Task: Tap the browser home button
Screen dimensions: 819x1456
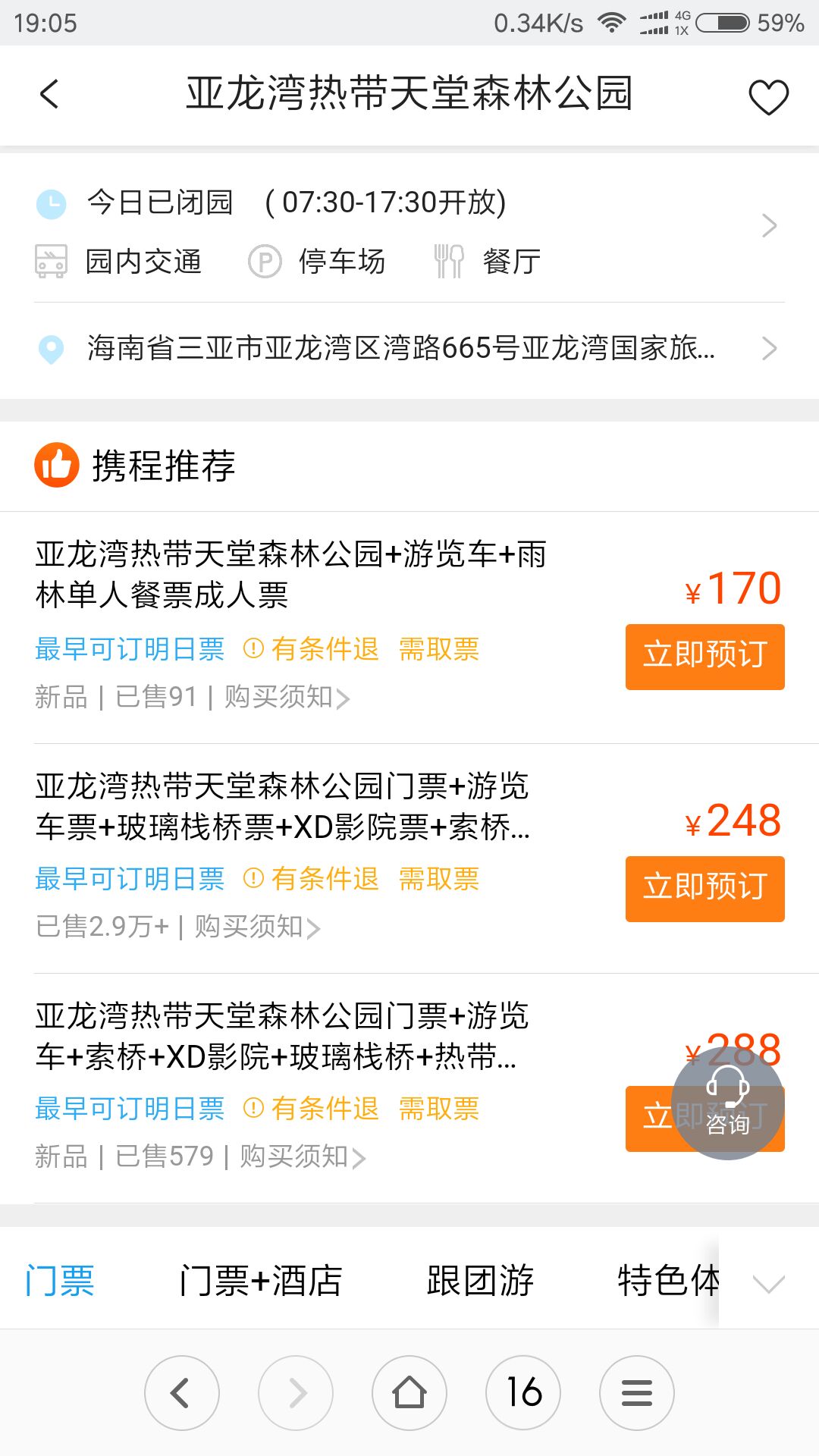Action: [409, 1393]
